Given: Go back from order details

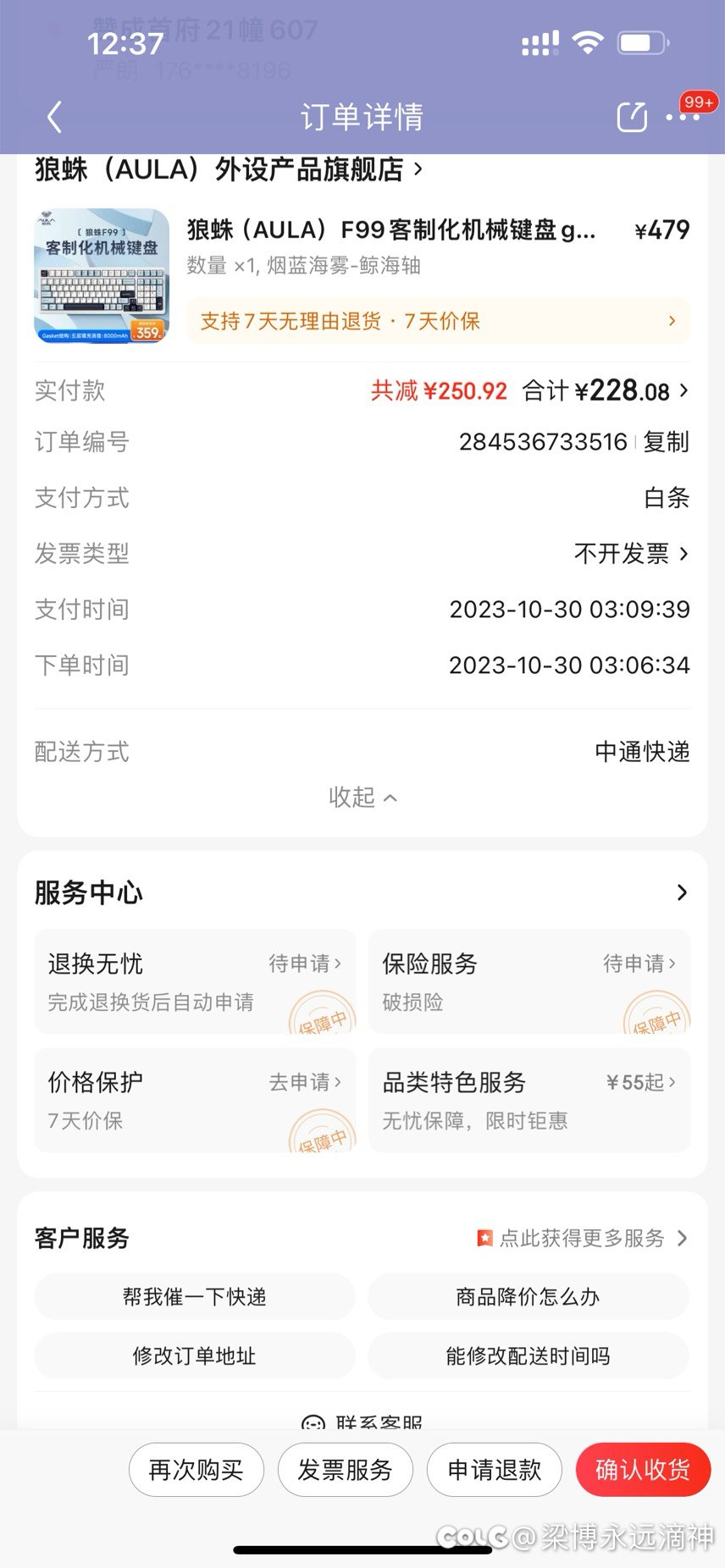Looking at the screenshot, I should 55,117.
